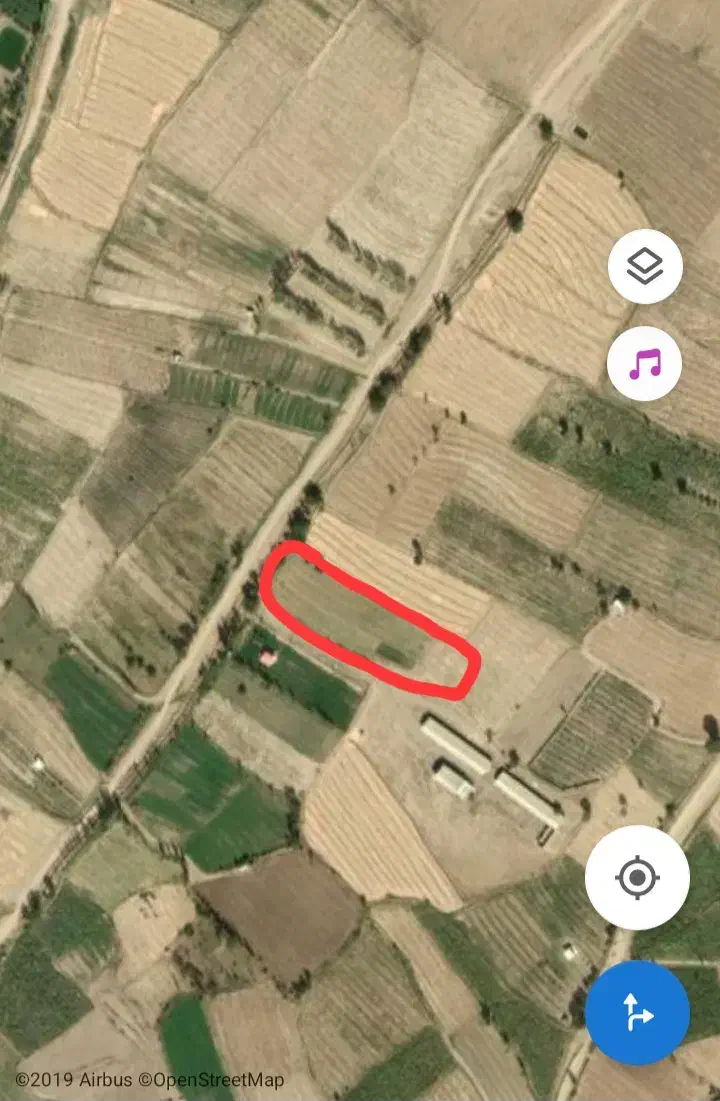Viewport: 720px width, 1101px height.
Task: Center map on my current location
Action: (637, 878)
